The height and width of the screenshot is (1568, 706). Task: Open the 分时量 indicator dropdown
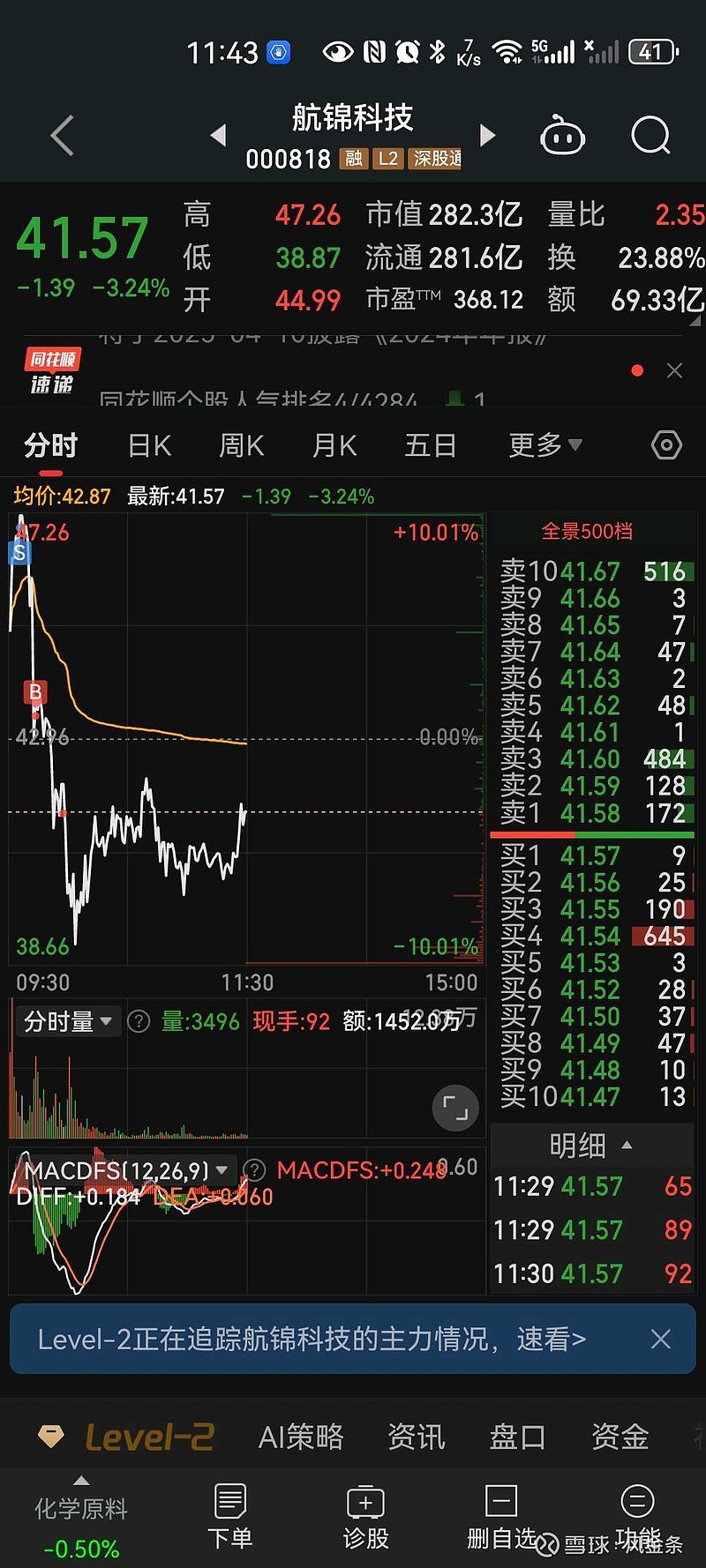click(x=68, y=1021)
